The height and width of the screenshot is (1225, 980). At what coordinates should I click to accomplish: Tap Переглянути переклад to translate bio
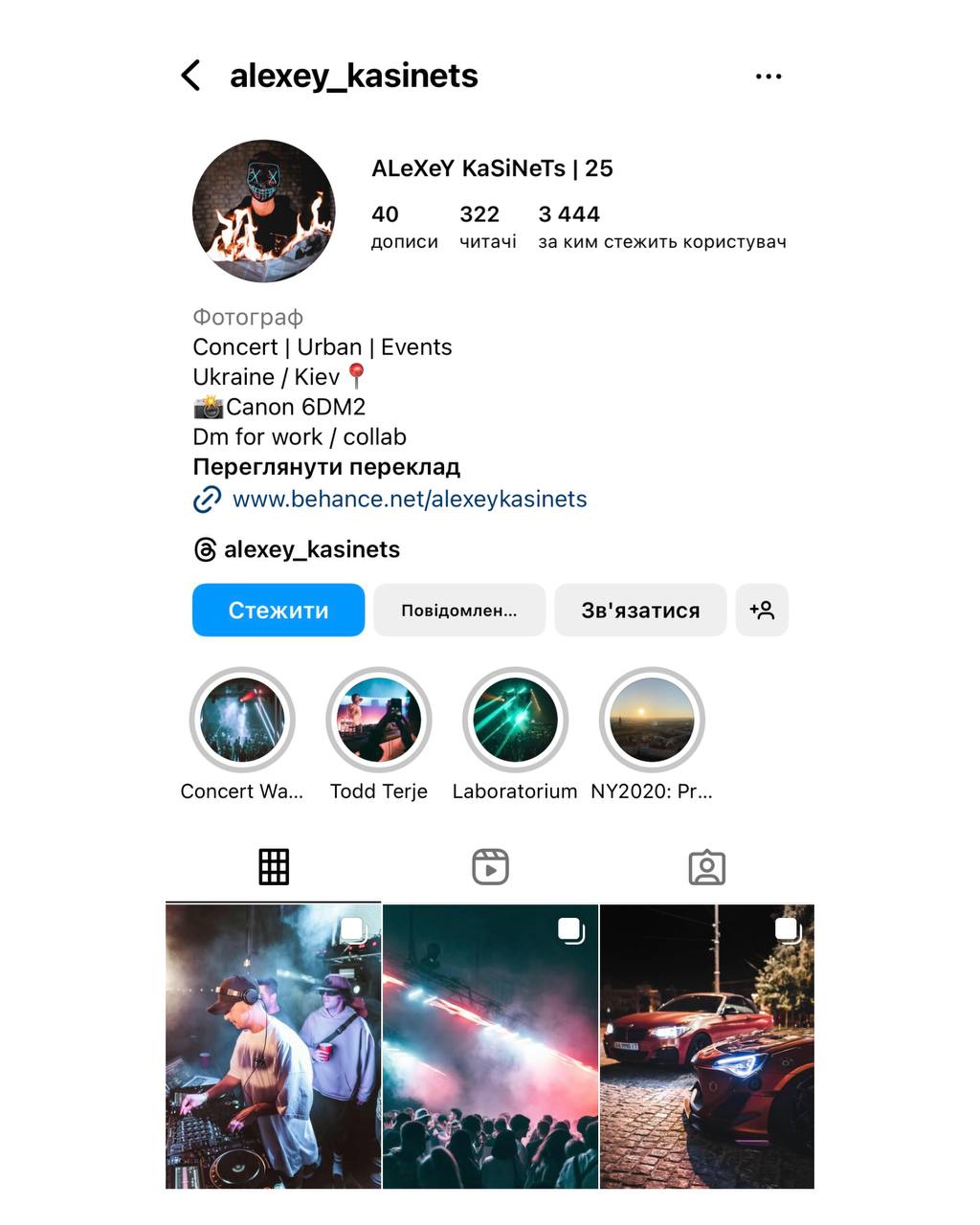pos(326,467)
